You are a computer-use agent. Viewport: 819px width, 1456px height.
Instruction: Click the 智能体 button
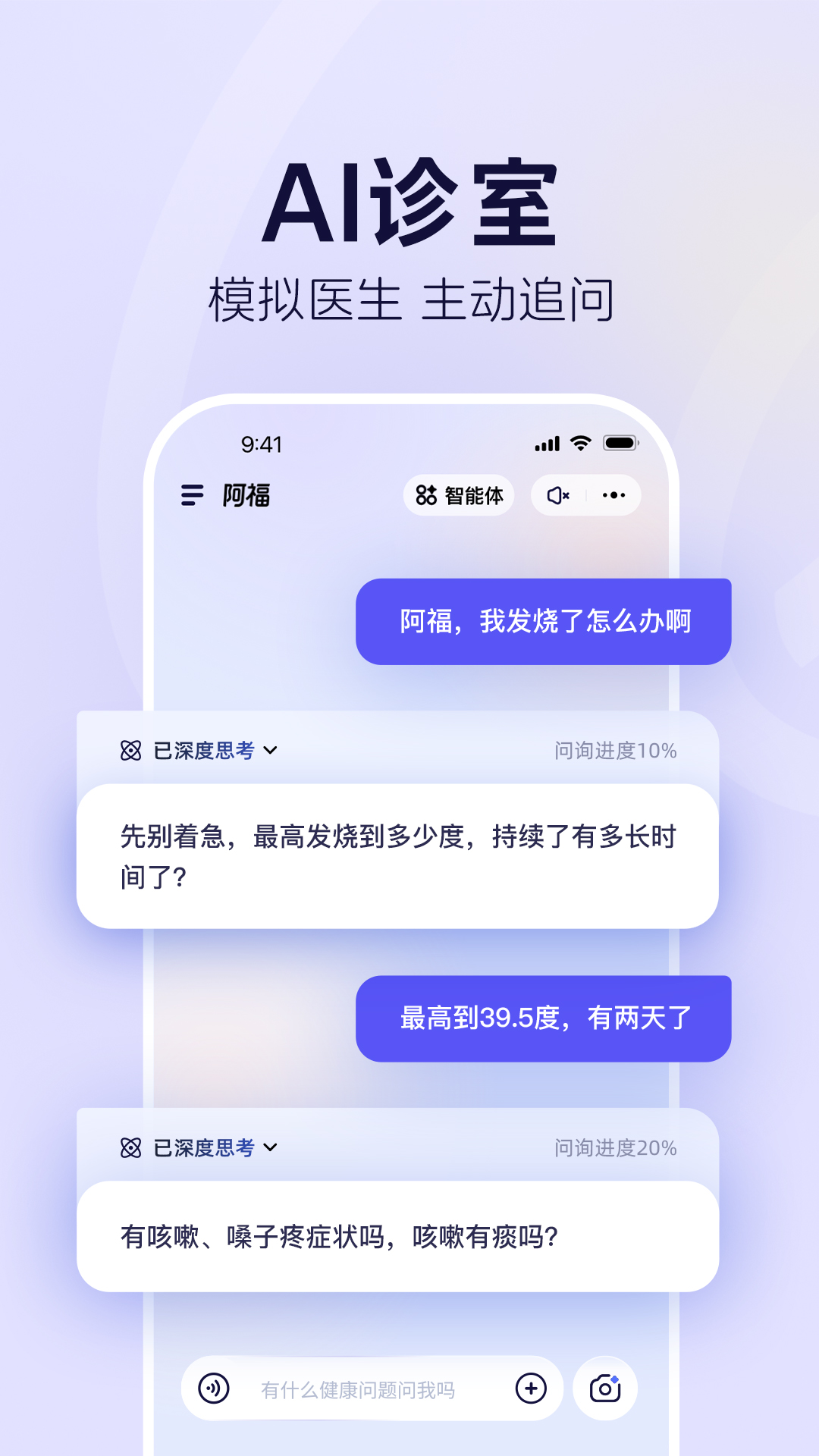(459, 494)
